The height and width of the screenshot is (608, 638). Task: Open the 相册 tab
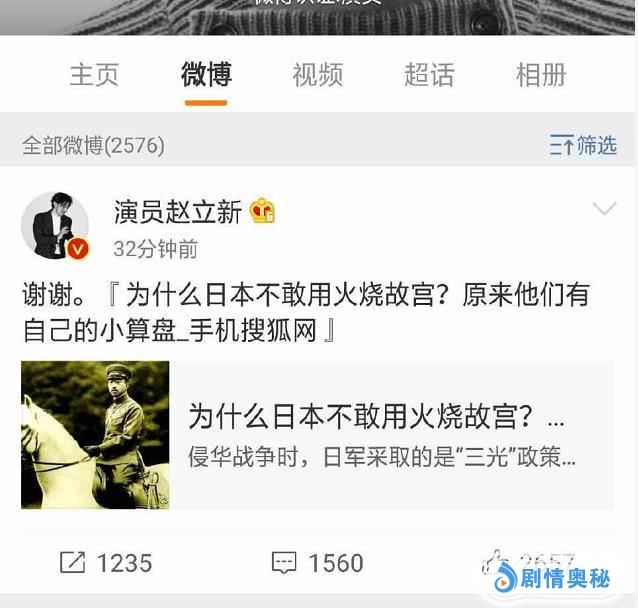pos(541,74)
